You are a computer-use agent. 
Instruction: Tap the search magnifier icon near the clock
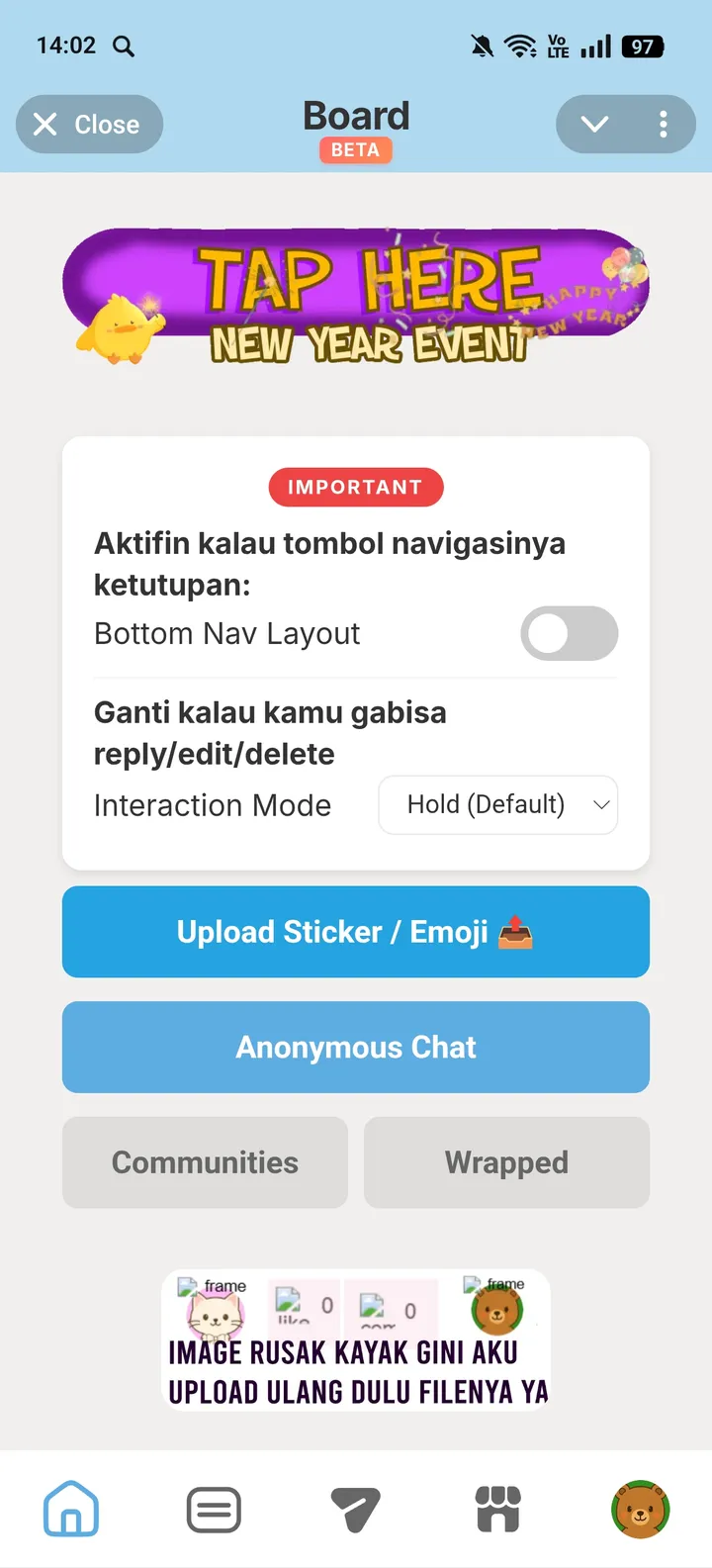123,45
